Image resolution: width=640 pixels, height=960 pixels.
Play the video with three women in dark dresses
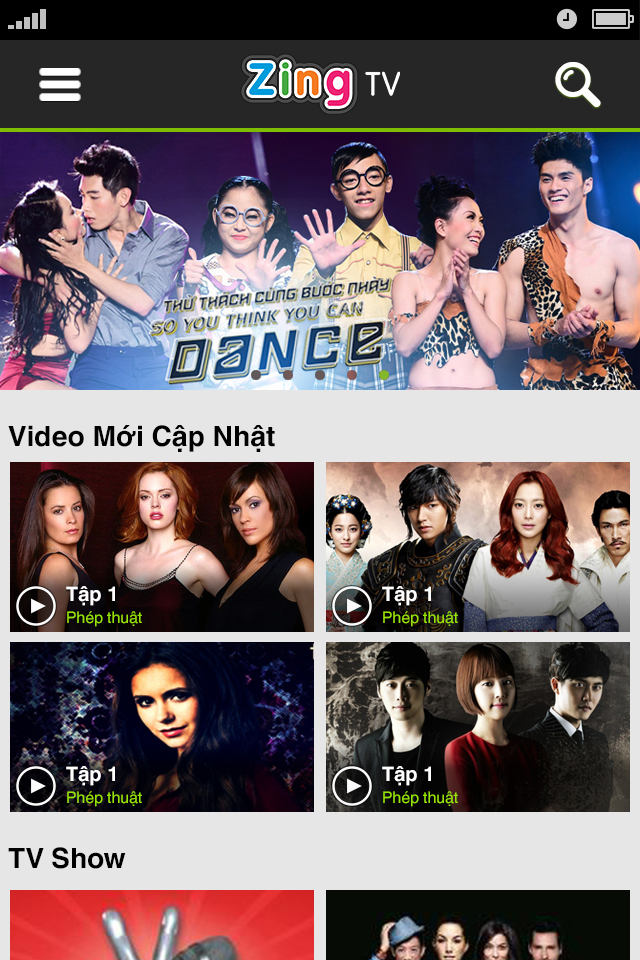pos(162,547)
